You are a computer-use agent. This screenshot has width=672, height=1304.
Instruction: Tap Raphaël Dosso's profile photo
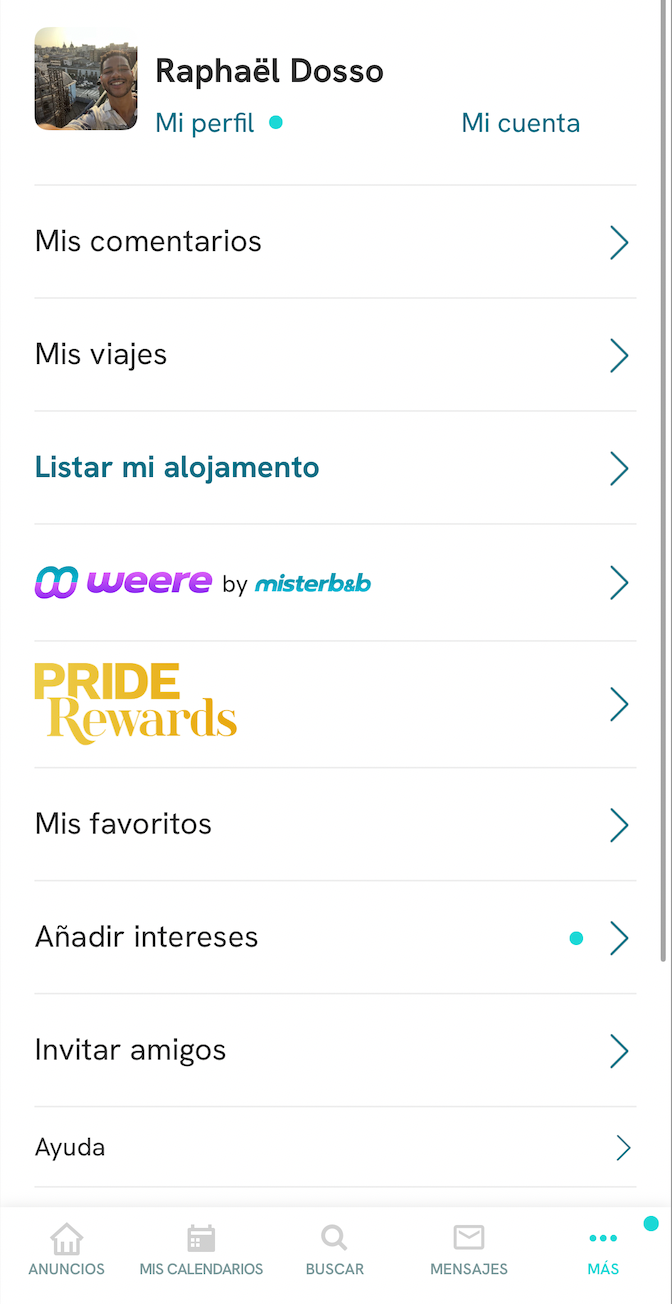point(86,79)
